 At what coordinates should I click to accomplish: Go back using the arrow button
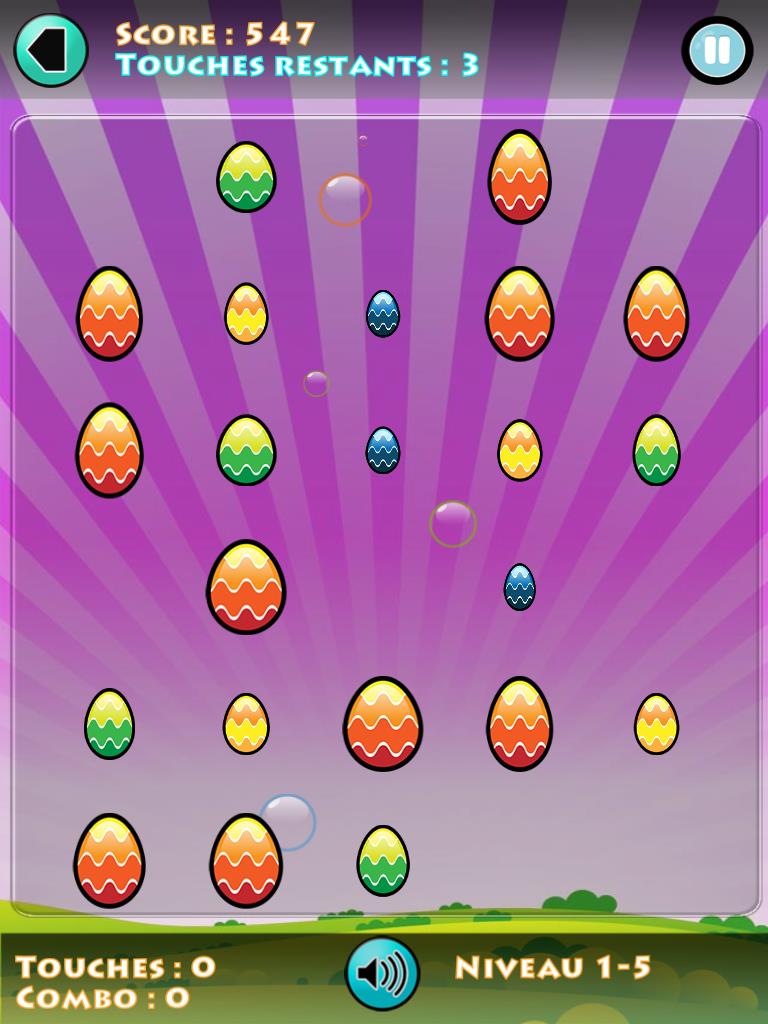[x=50, y=50]
